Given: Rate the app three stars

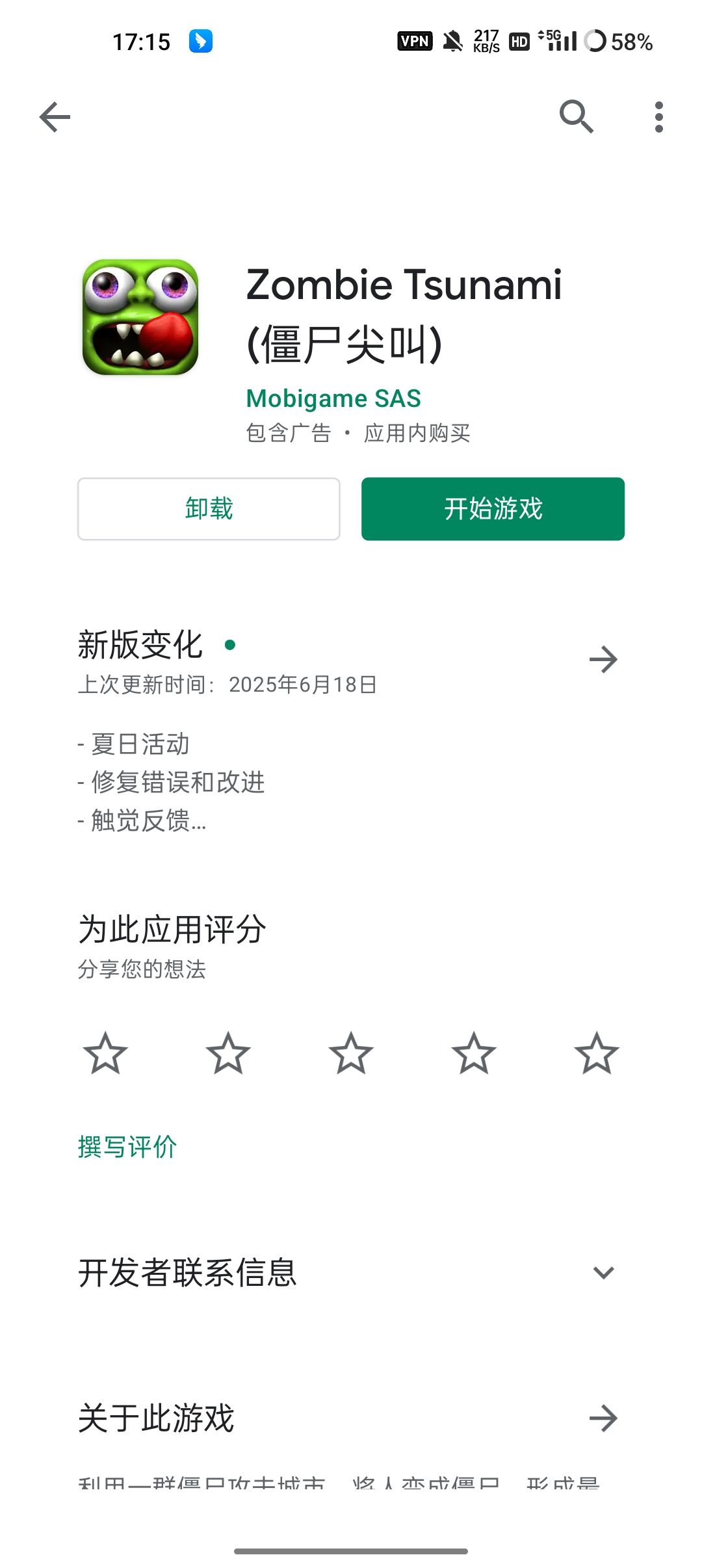Looking at the screenshot, I should click(x=351, y=1053).
